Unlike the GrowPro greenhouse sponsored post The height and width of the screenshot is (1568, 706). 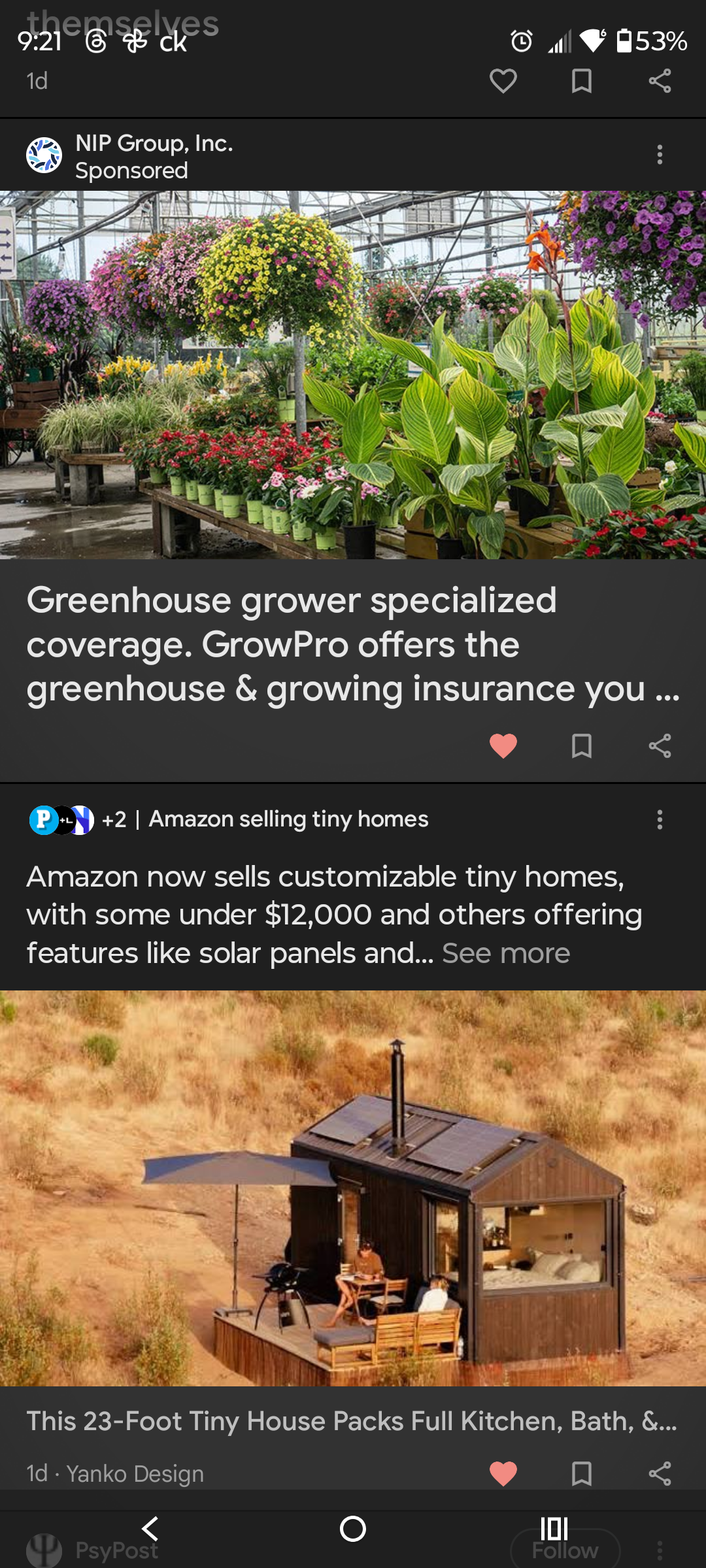pos(503,745)
